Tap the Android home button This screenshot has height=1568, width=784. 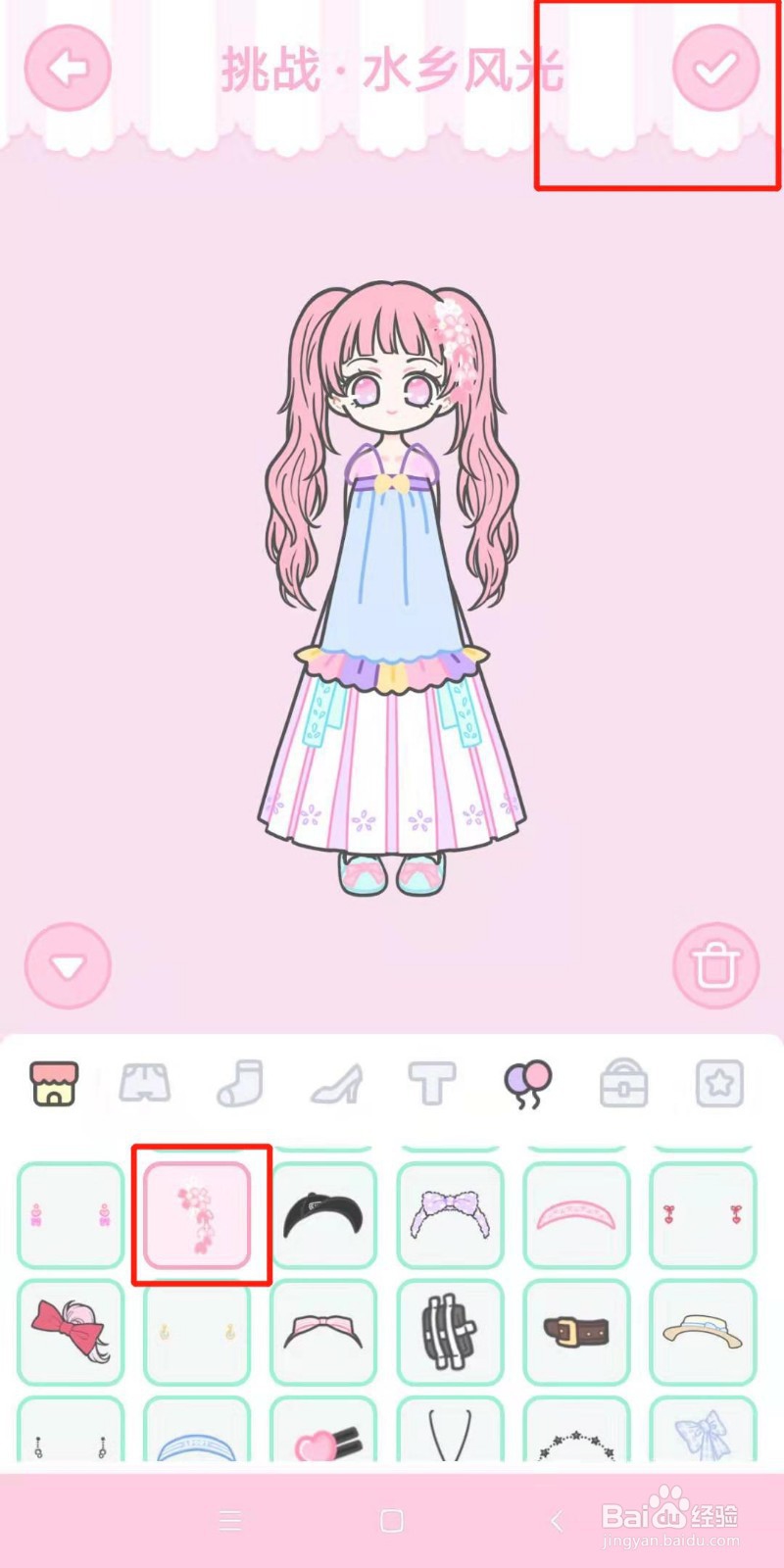point(391,1518)
